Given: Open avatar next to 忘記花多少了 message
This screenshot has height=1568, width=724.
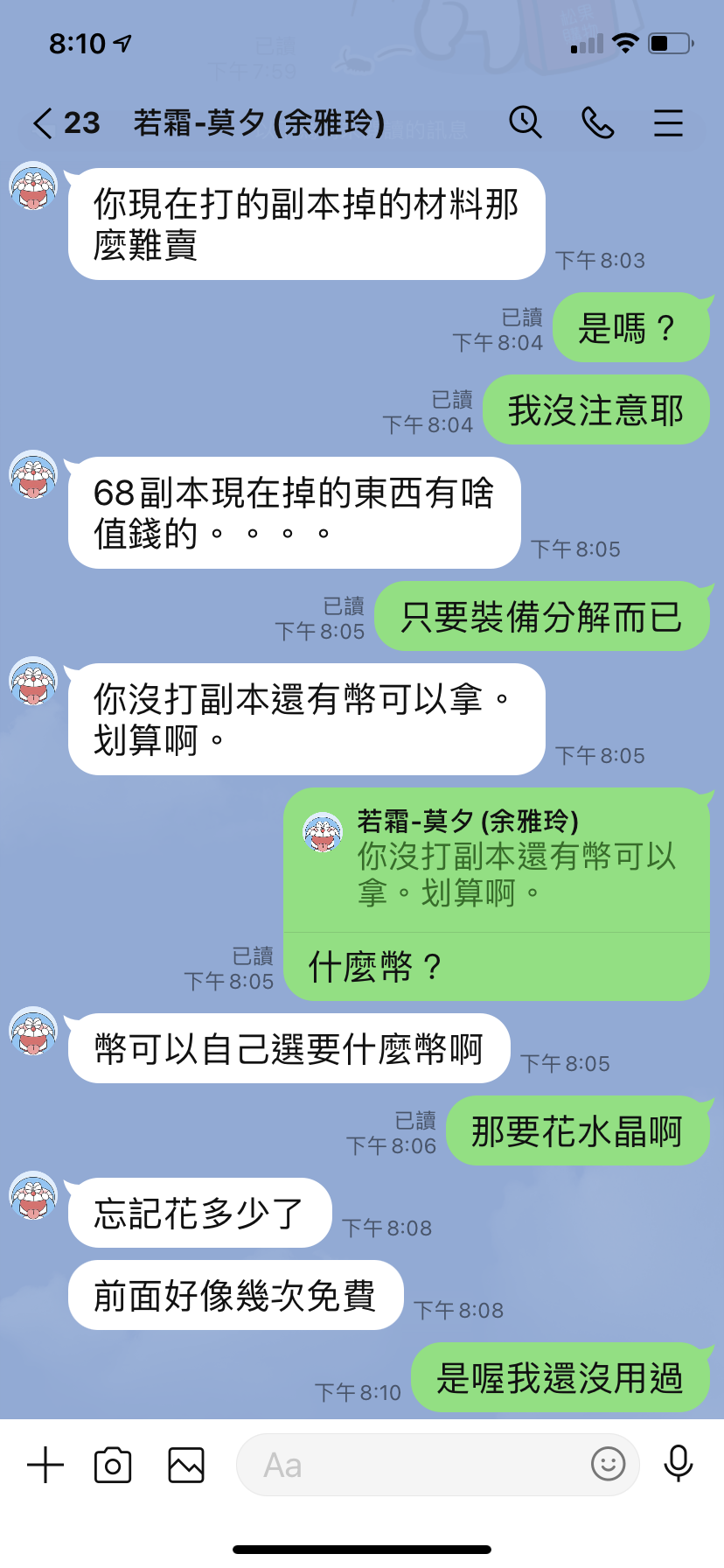Looking at the screenshot, I should tap(33, 1195).
